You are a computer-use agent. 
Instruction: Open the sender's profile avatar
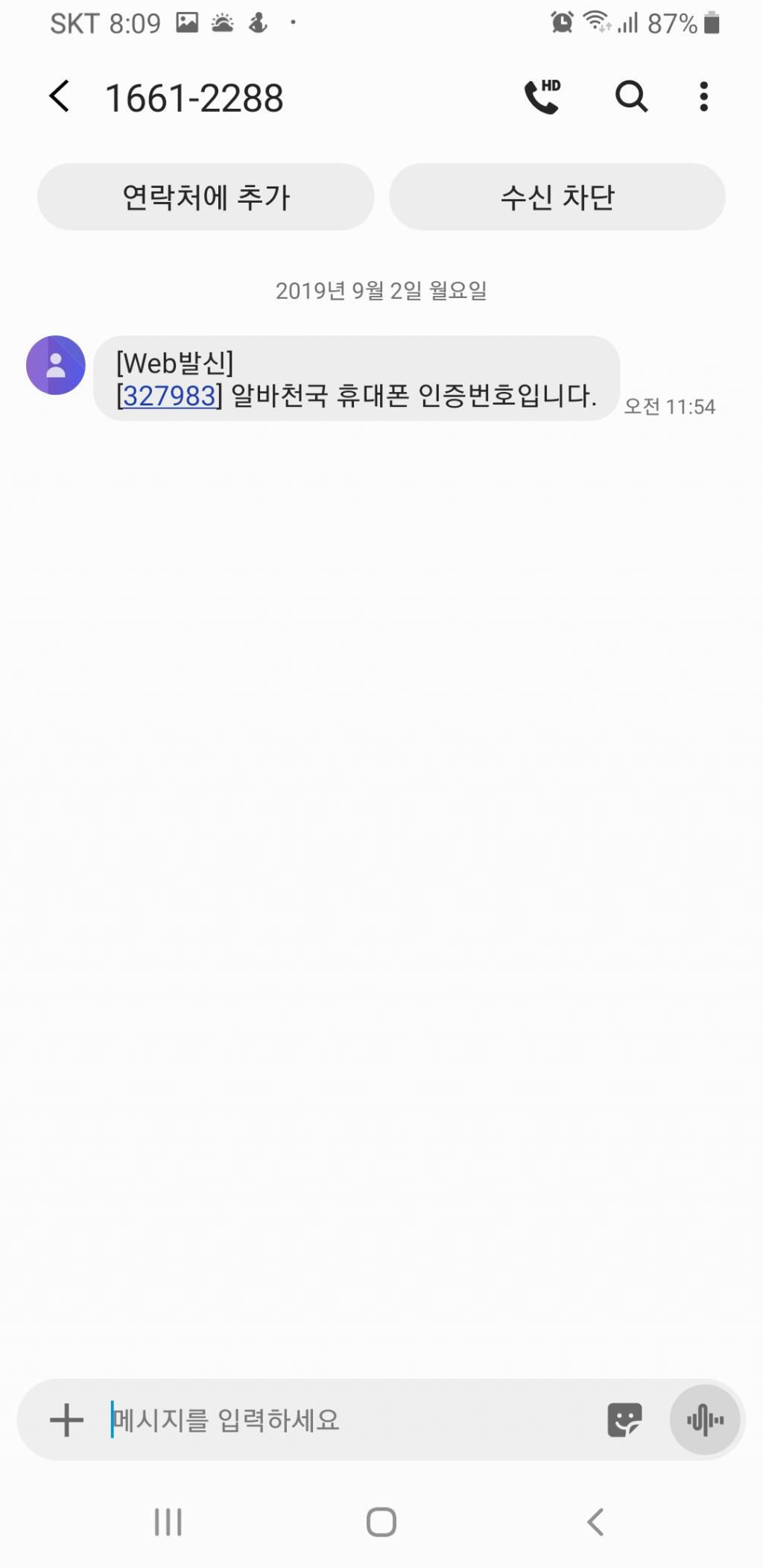point(56,365)
